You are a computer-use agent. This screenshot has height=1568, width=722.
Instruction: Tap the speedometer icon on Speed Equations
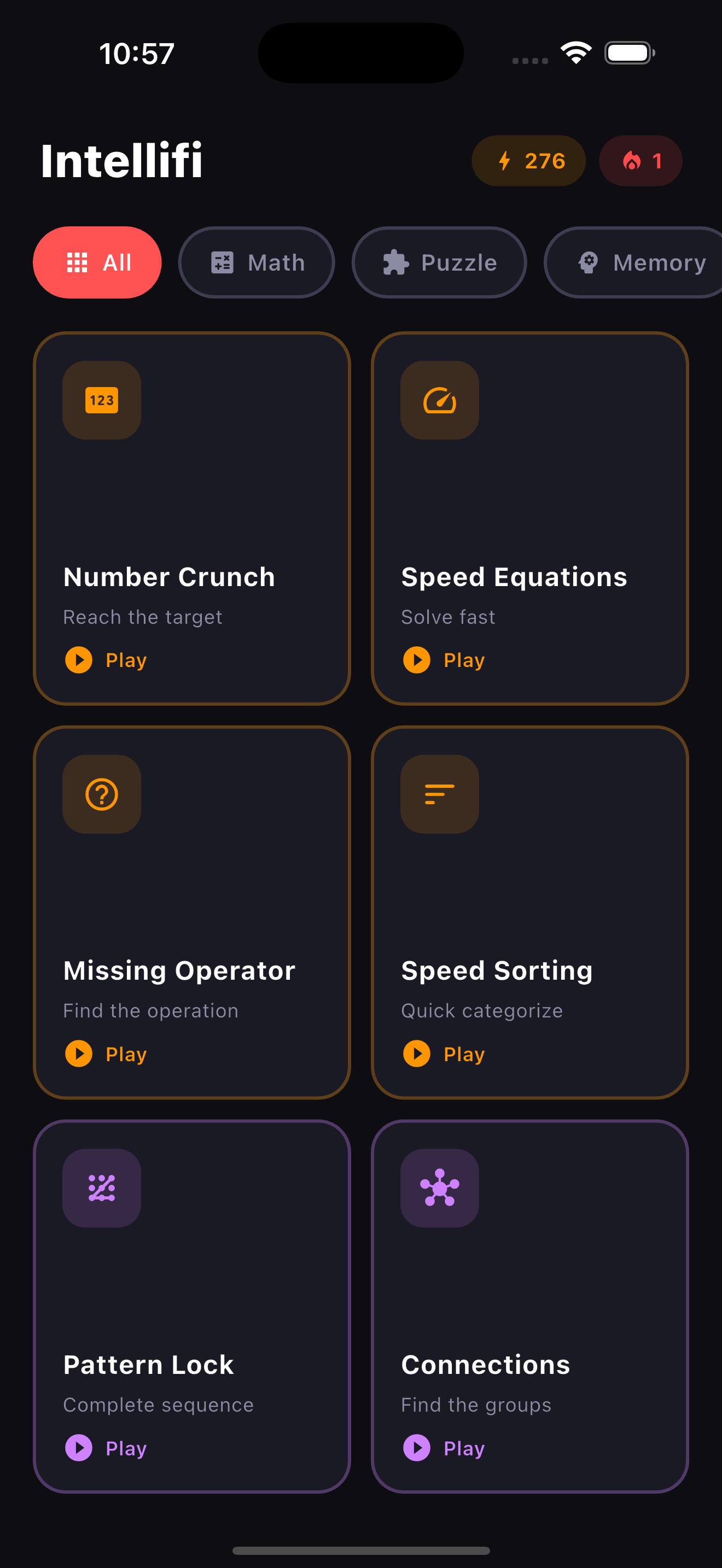pos(440,400)
